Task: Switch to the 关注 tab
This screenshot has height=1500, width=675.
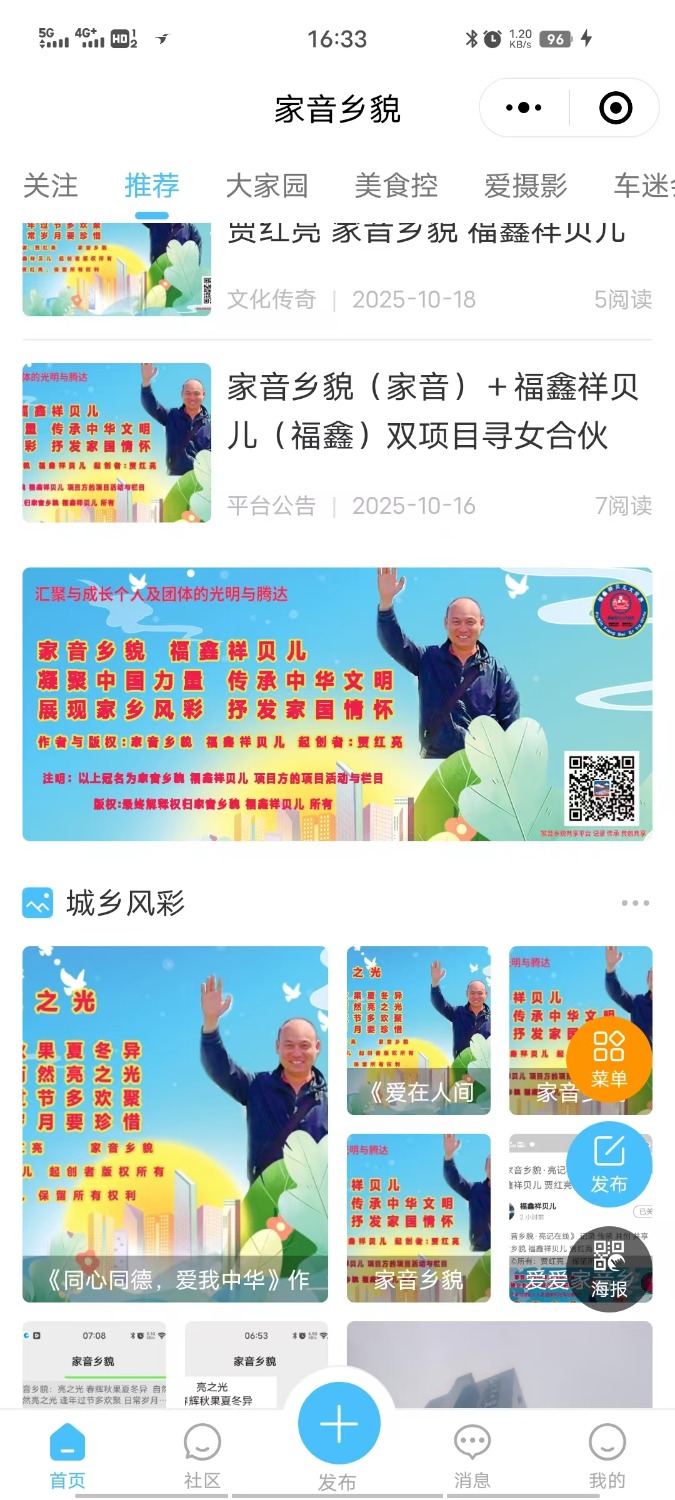Action: pyautogui.click(x=50, y=186)
